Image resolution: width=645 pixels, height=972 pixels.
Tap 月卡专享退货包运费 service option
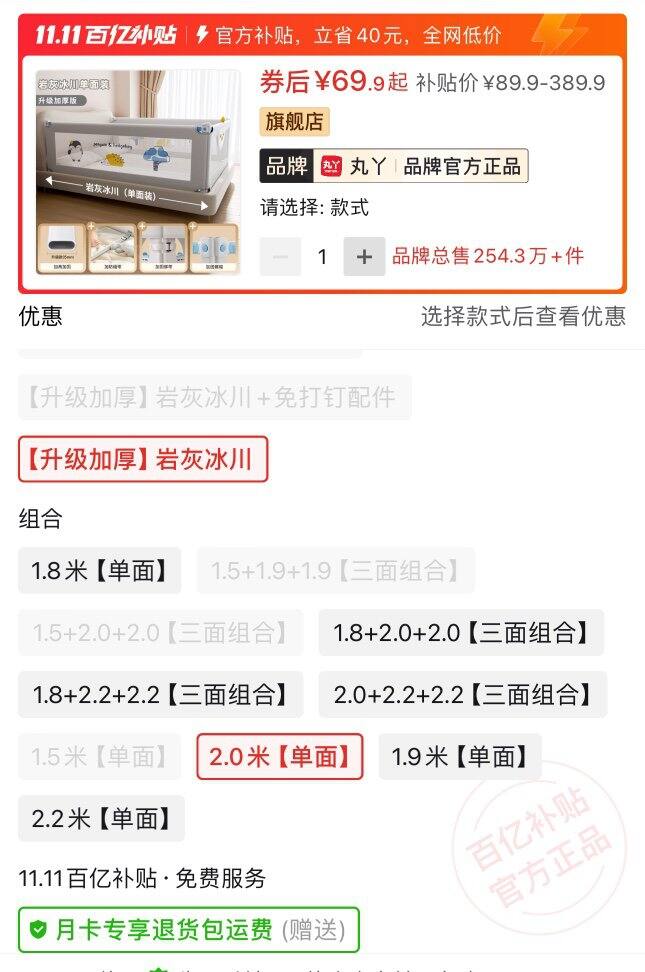pyautogui.click(x=188, y=930)
